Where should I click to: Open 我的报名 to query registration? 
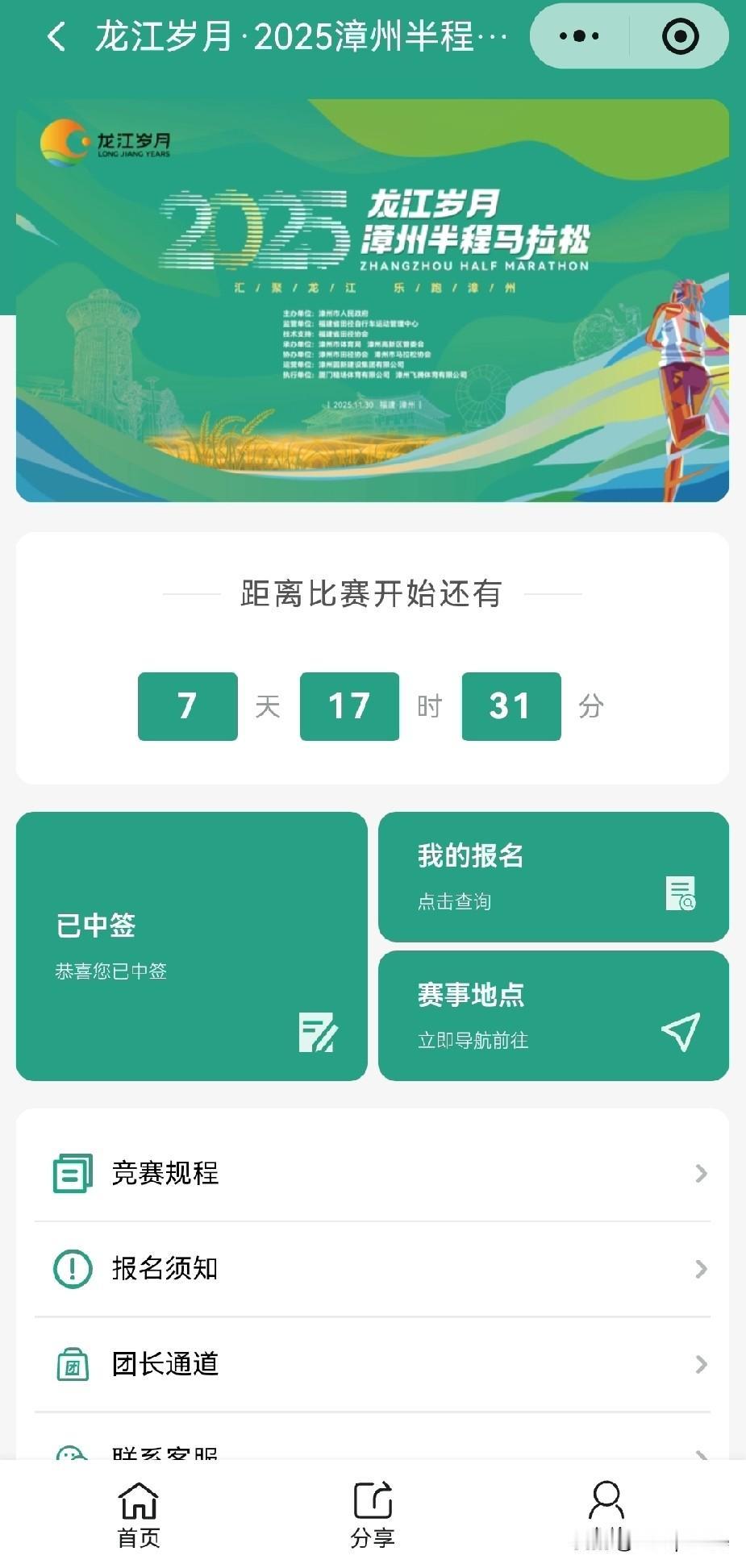[553, 877]
